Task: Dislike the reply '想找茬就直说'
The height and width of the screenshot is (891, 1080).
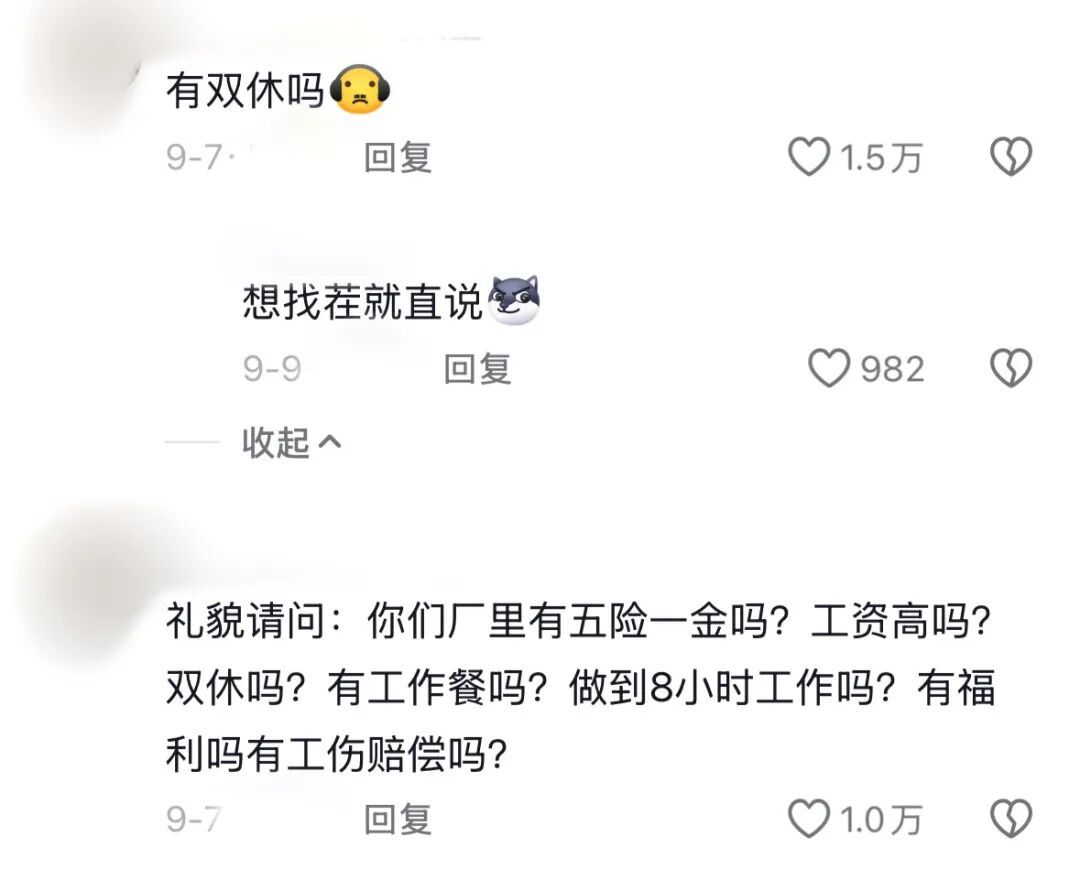Action: (x=1010, y=368)
